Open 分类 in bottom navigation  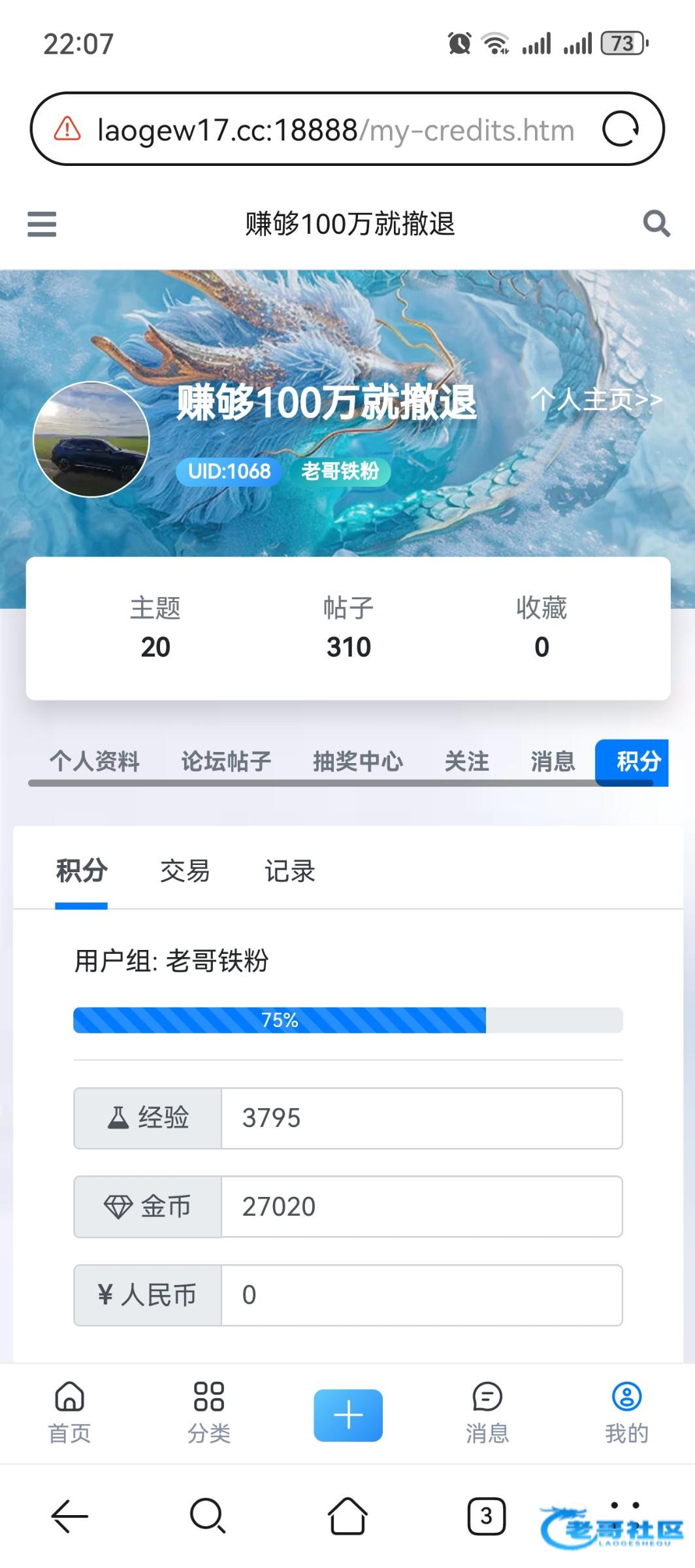[209, 1412]
